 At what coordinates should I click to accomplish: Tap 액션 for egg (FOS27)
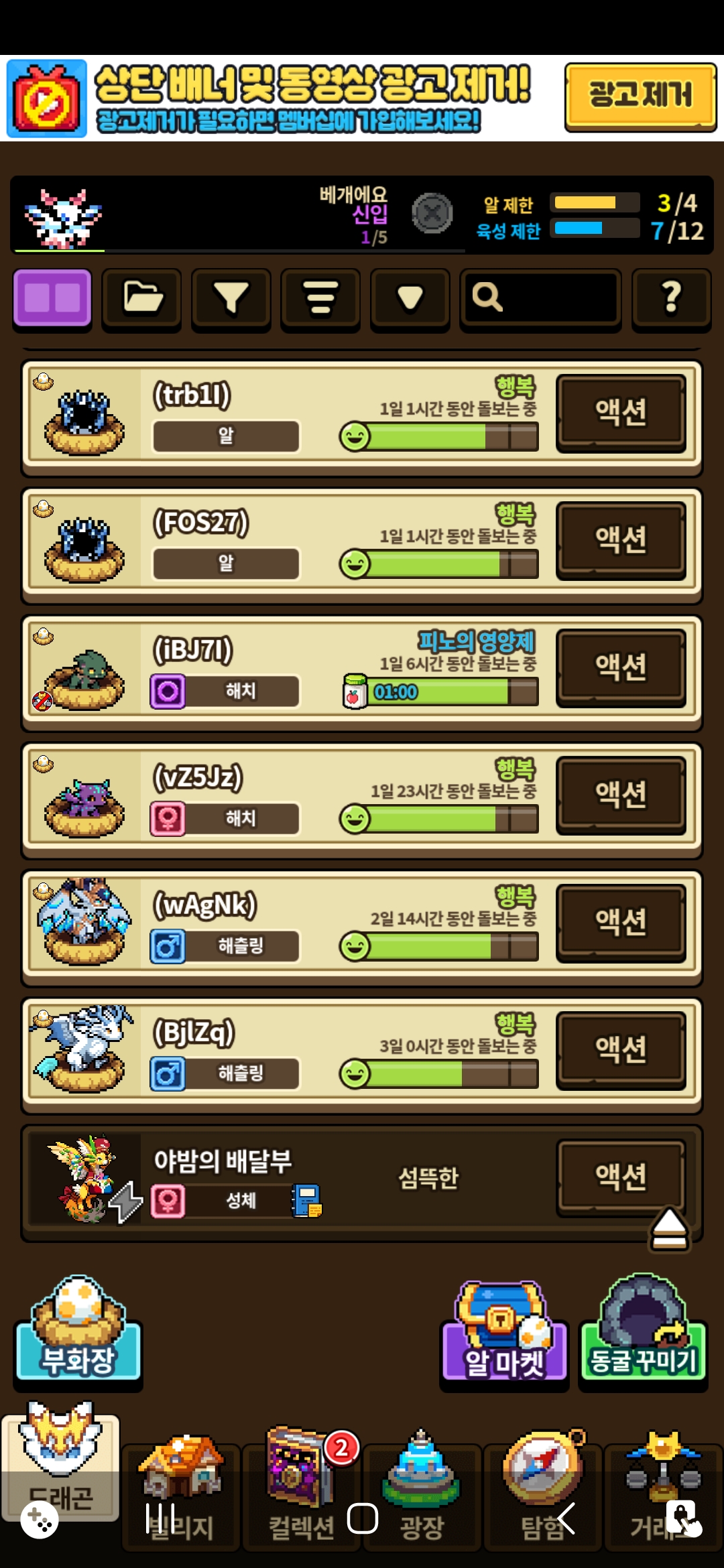click(x=621, y=539)
